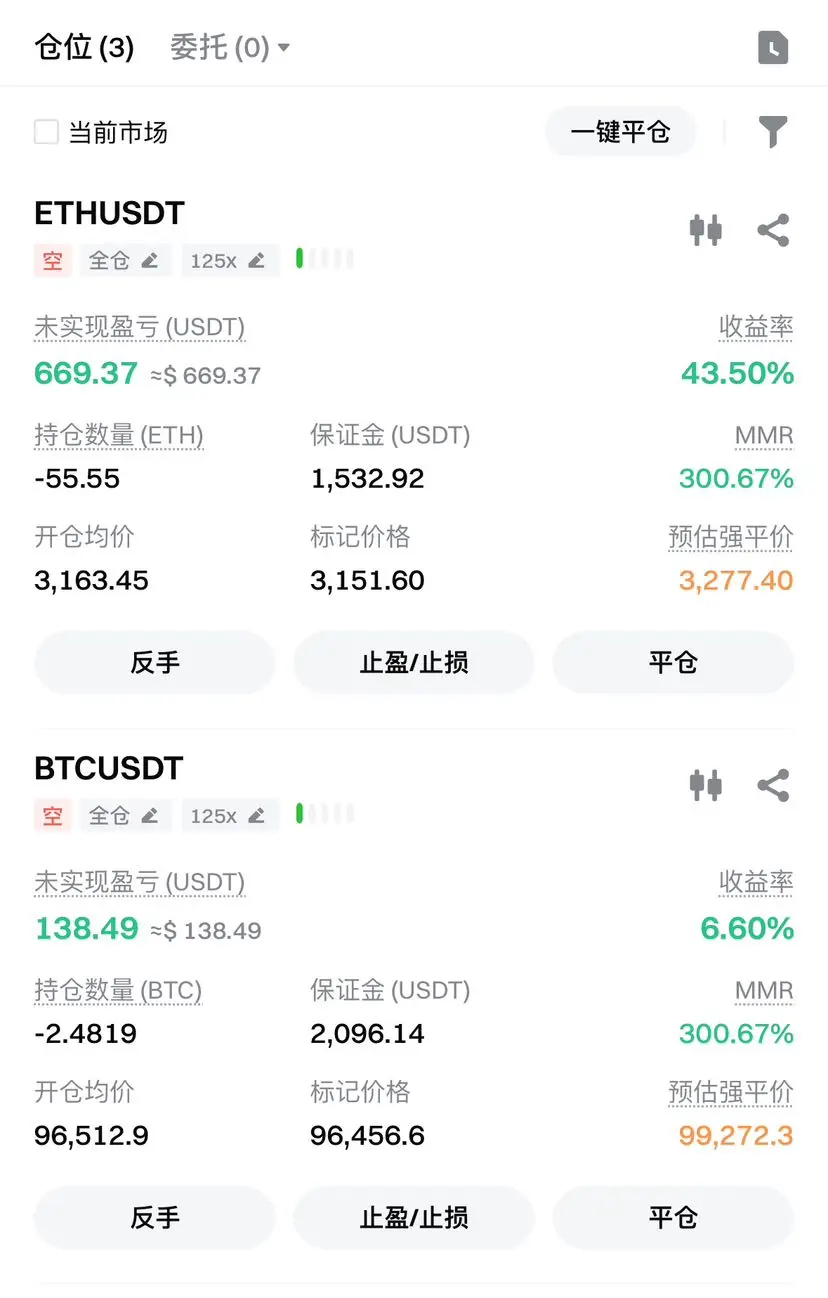Viewport: 828px width, 1298px height.
Task: Reverse the BTCUSDT position with 反手
Action: [x=155, y=1217]
